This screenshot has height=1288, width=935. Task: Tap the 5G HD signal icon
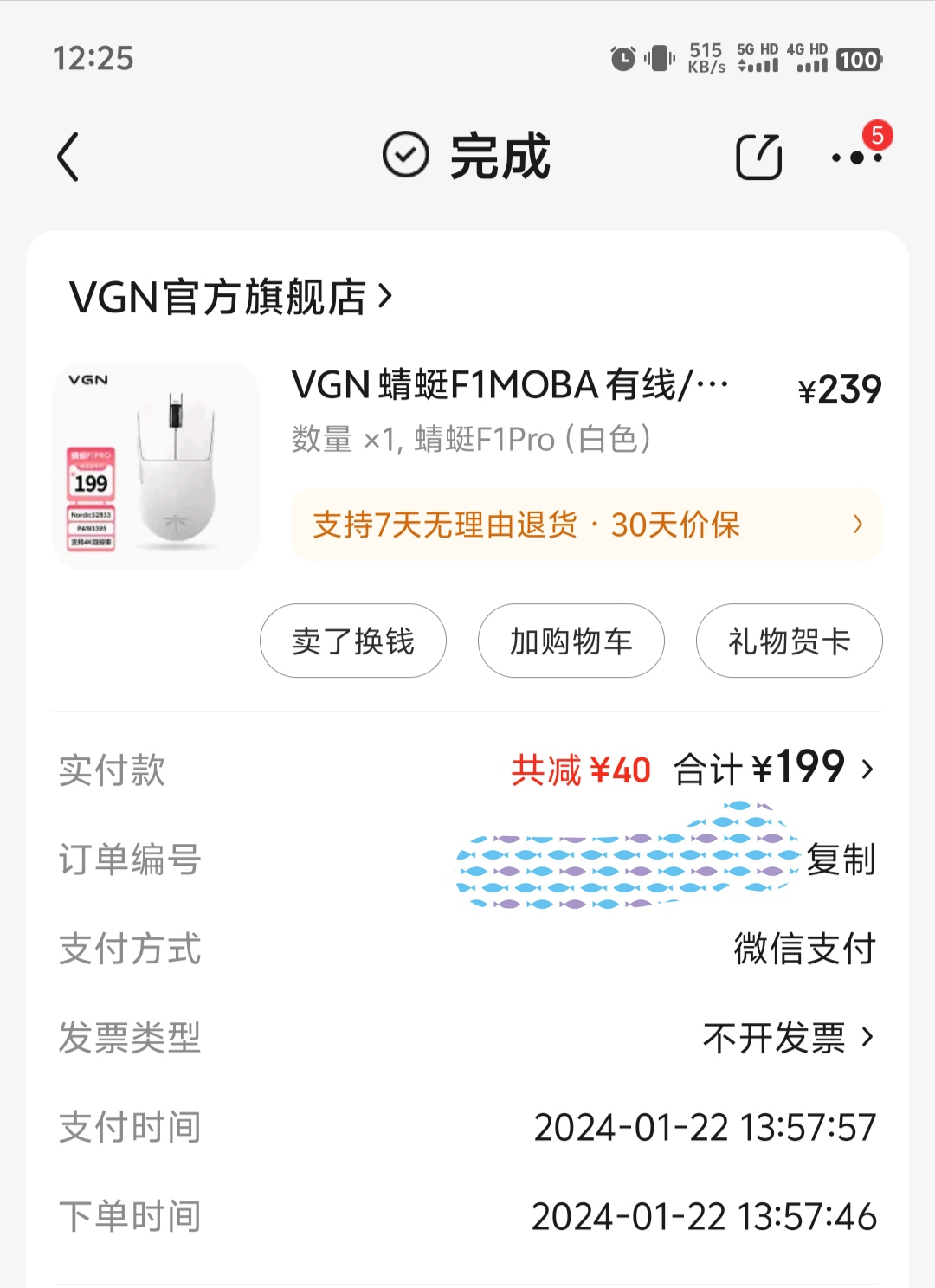click(x=756, y=59)
